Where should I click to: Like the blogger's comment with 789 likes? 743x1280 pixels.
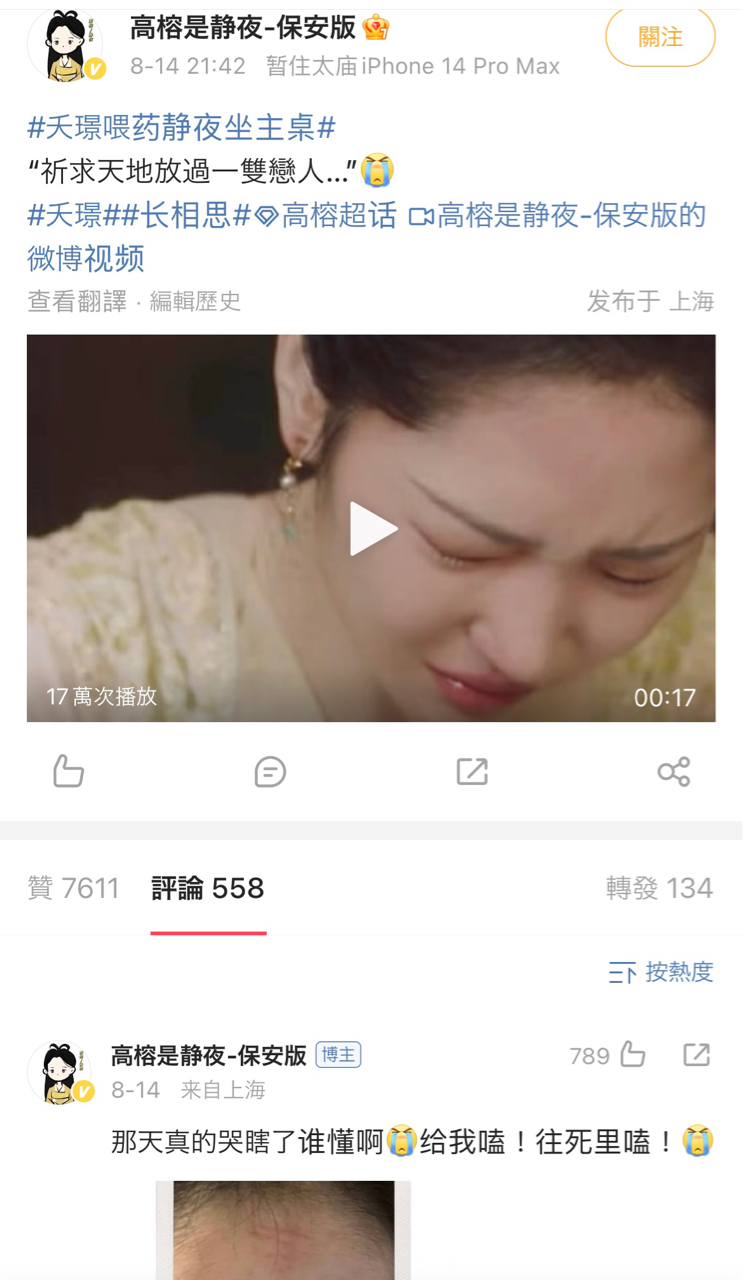click(632, 1055)
